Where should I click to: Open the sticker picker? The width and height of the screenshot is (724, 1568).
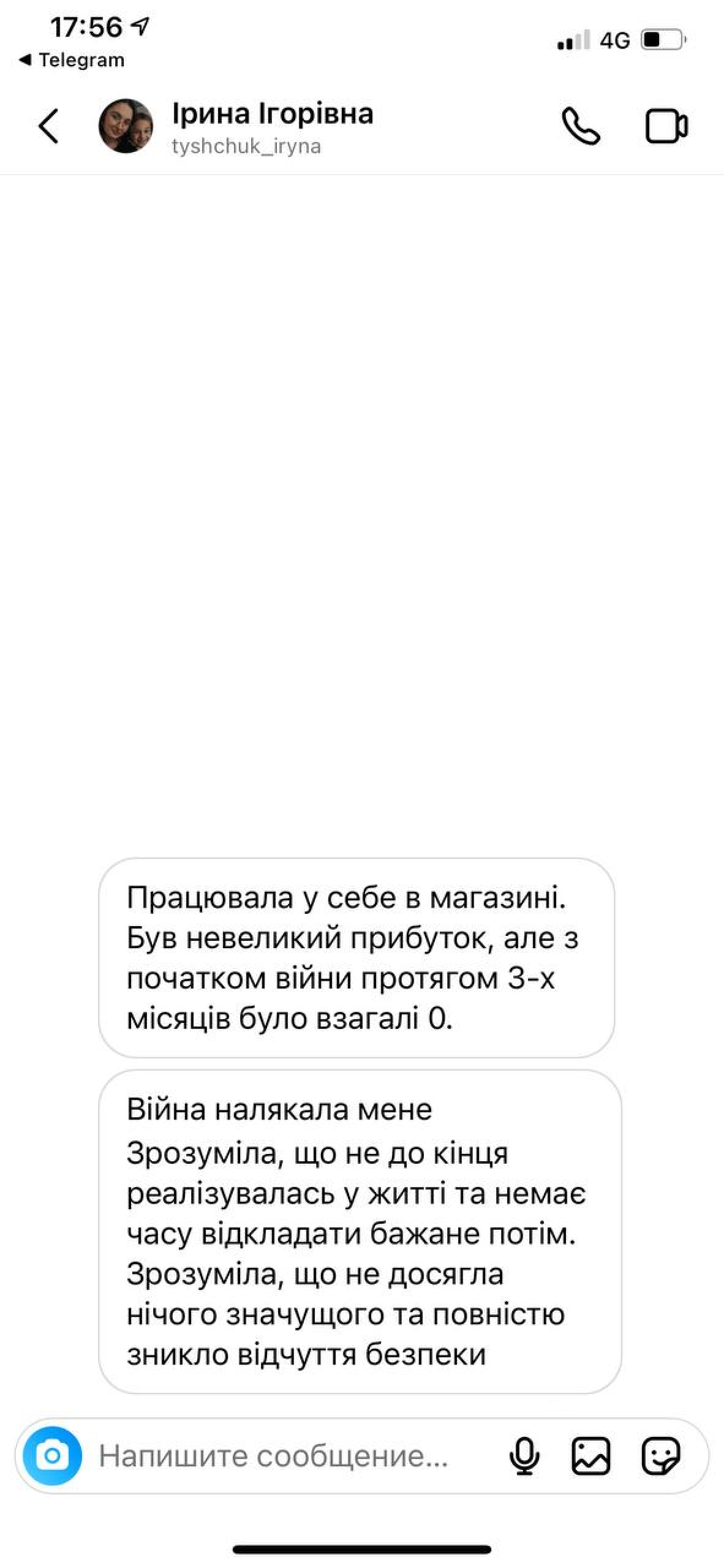660,1456
